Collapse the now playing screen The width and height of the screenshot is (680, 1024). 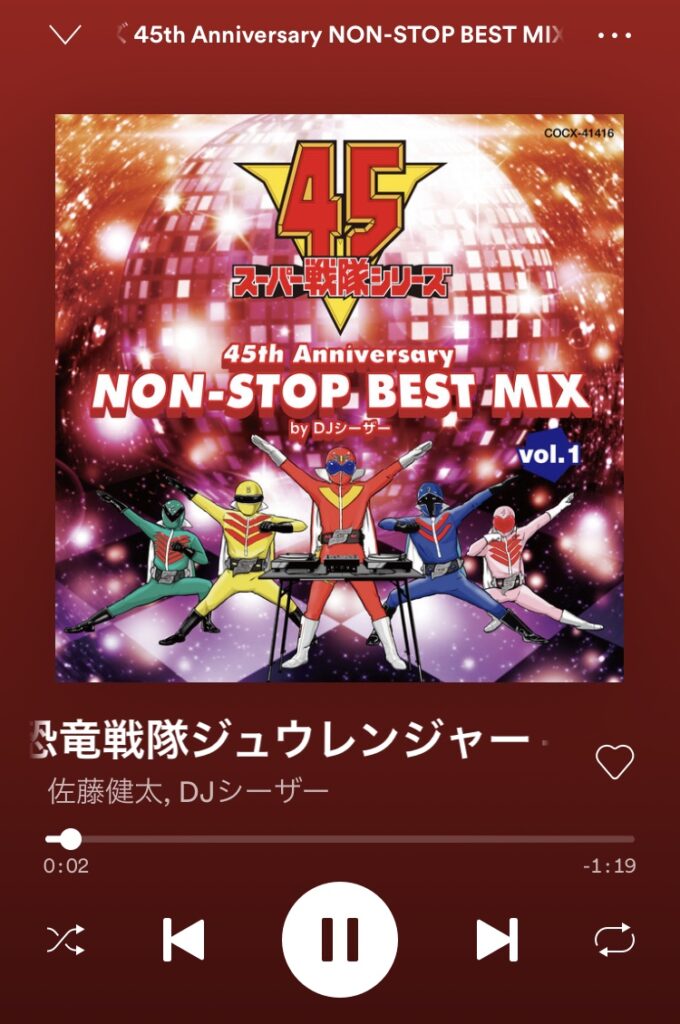click(65, 35)
